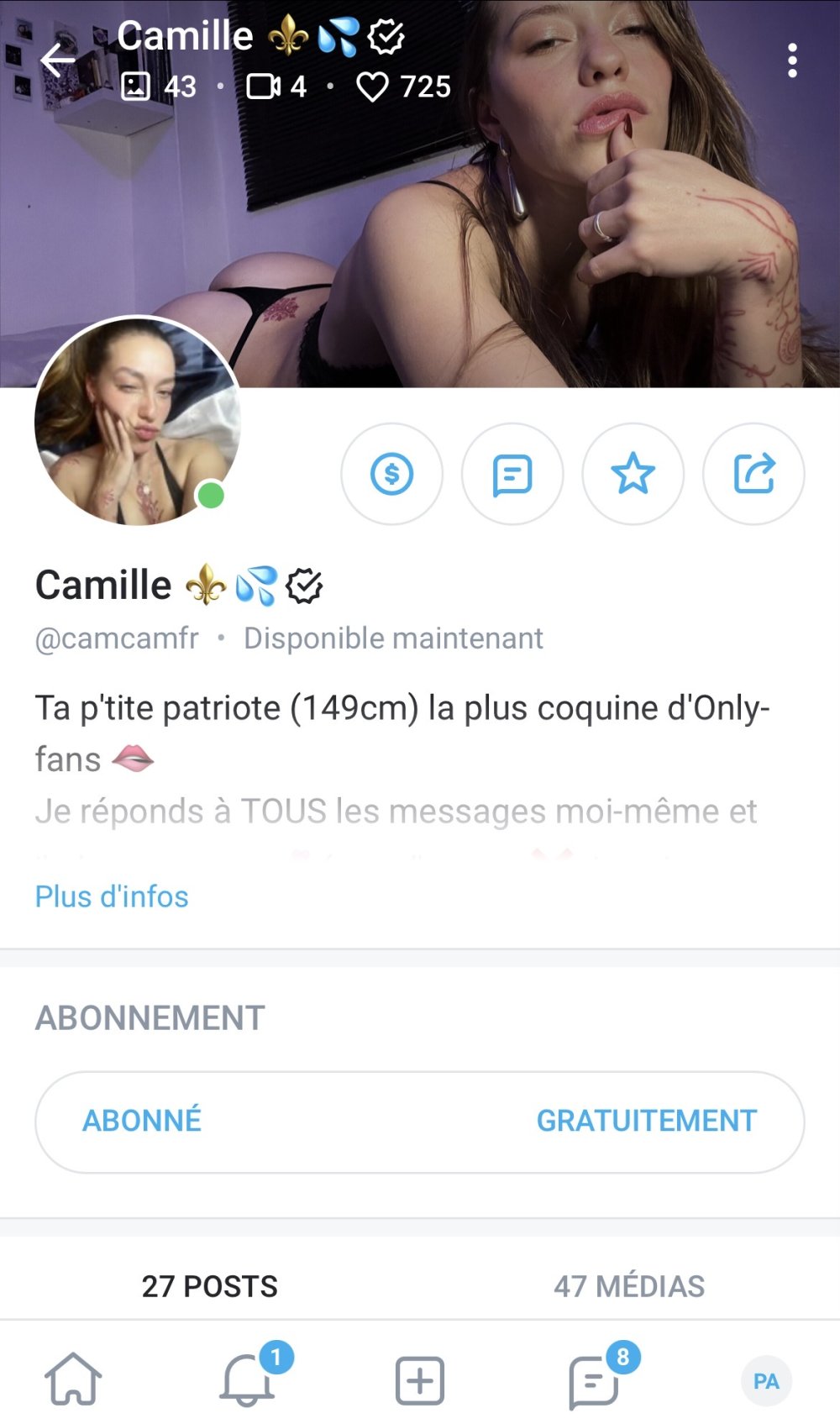Message Camille via the chat icon

[512, 474]
